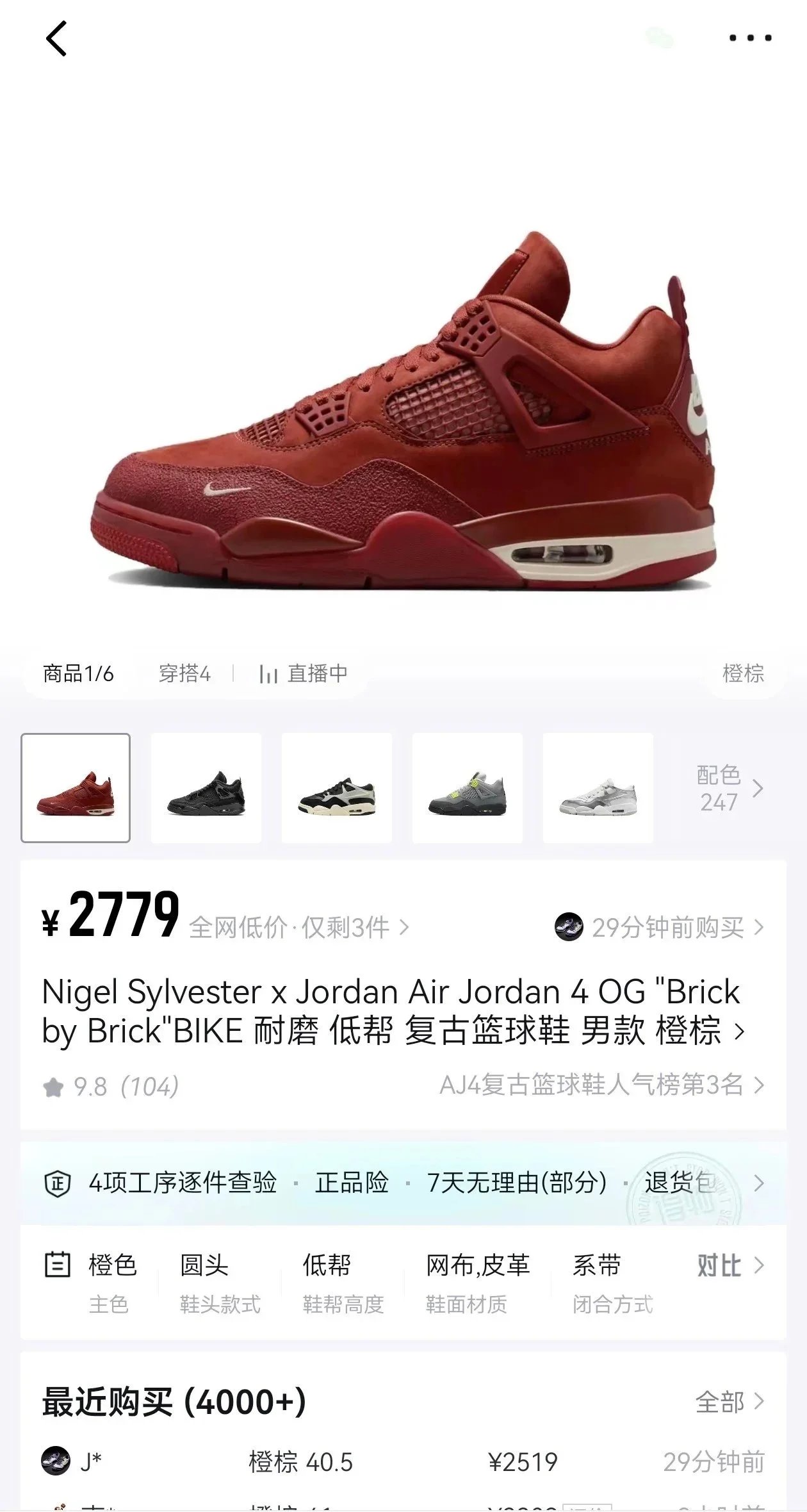View all 247 colorways (配色)
807x1512 pixels.
click(729, 789)
